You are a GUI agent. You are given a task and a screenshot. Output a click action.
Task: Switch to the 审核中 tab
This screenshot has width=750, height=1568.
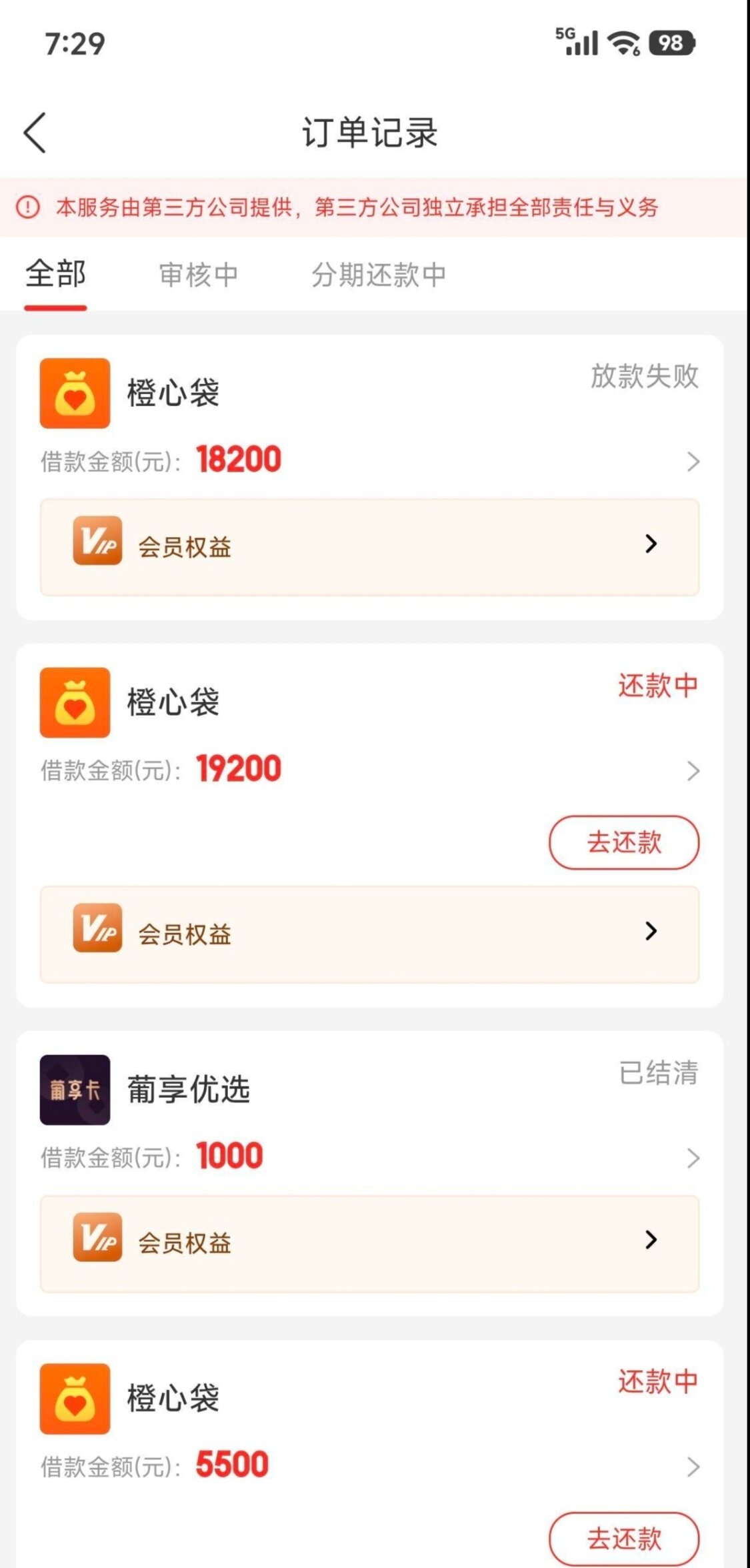coord(199,275)
